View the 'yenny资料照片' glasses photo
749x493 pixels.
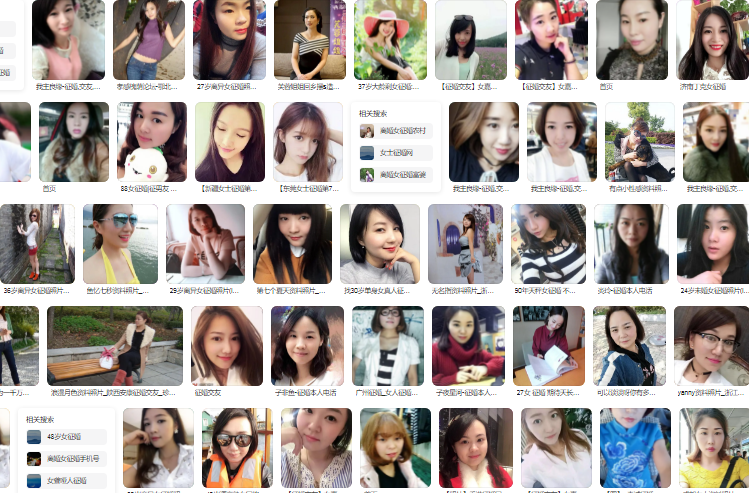[711, 346]
